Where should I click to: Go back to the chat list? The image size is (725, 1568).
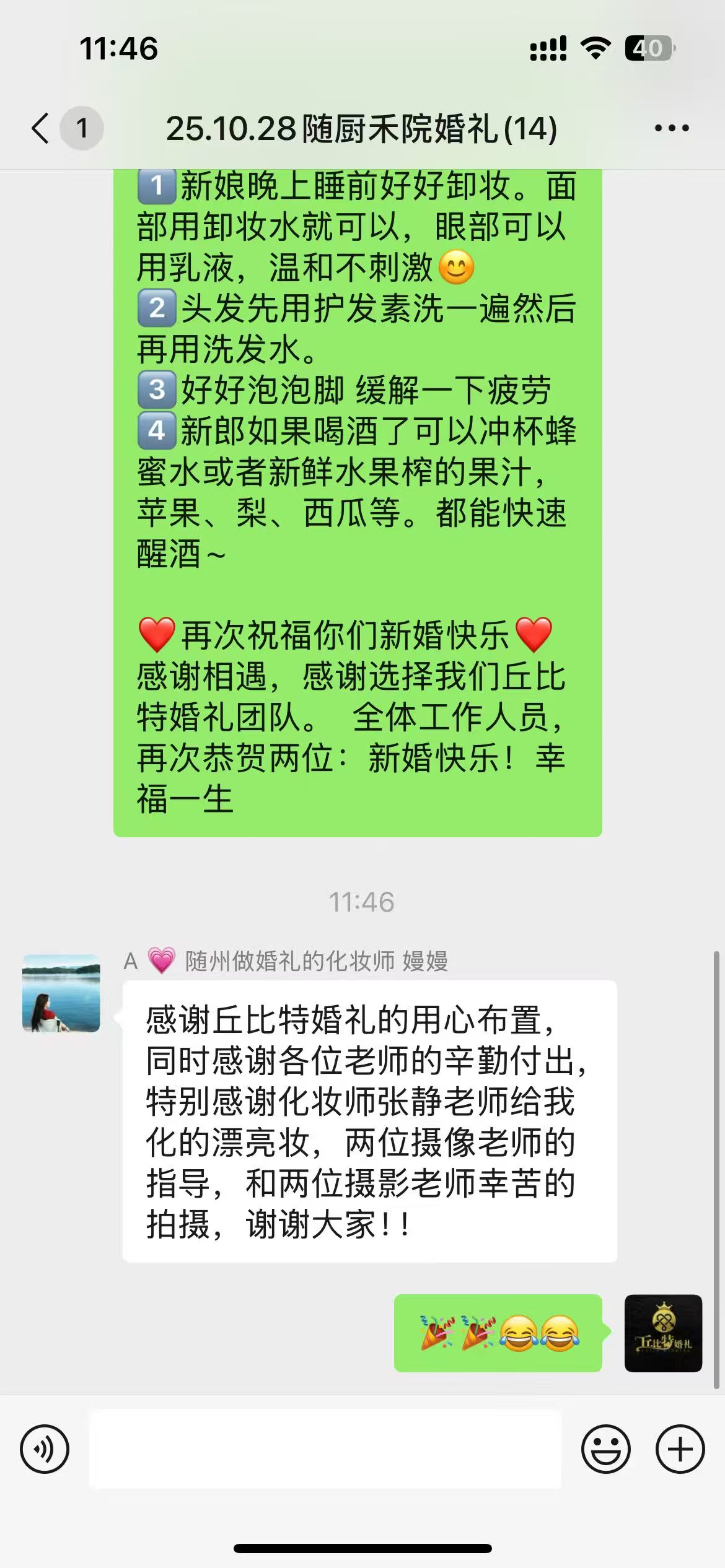click(42, 128)
